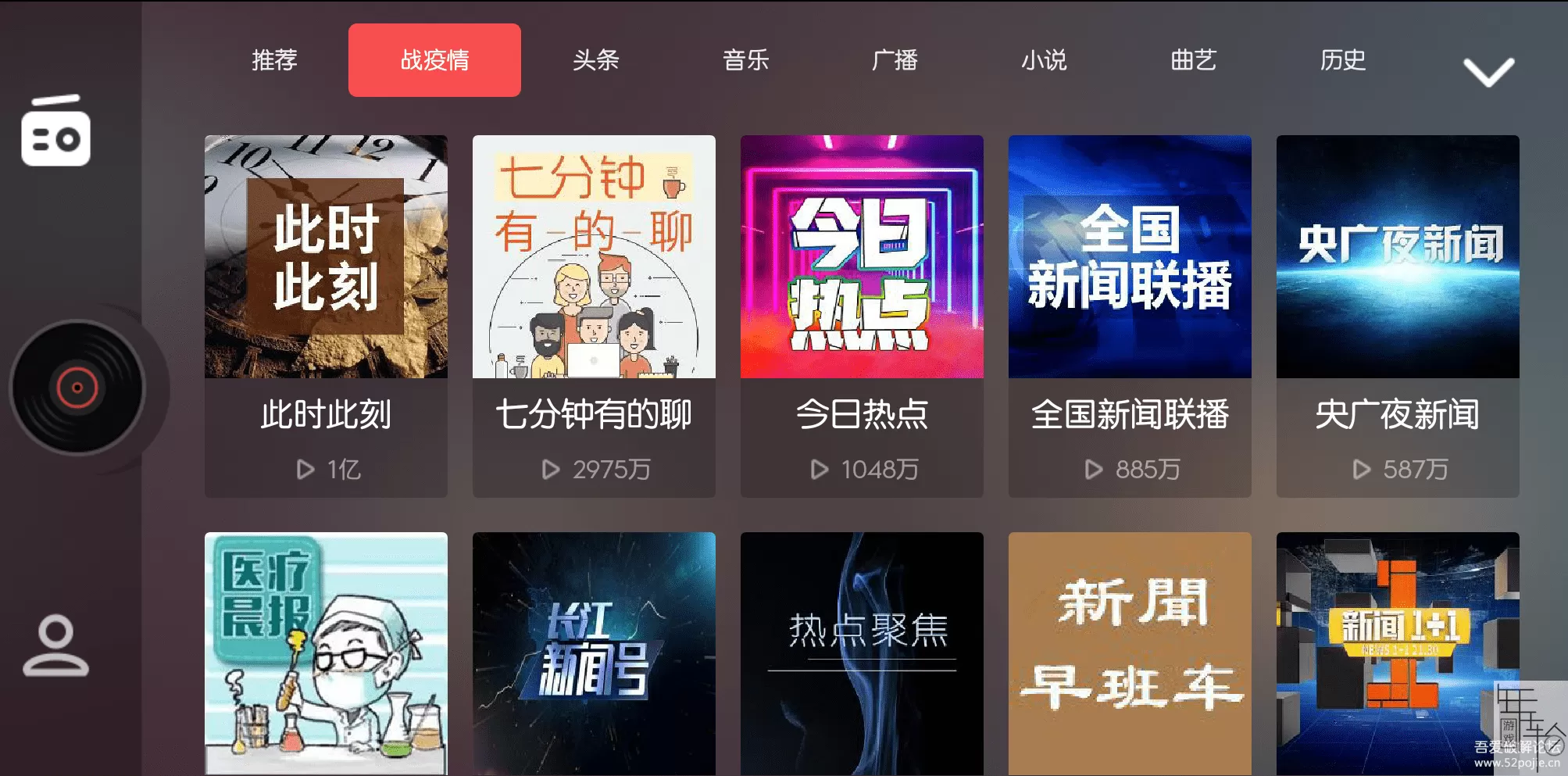Play 七分钟有的聊 program
1568x776 pixels.
[594, 316]
